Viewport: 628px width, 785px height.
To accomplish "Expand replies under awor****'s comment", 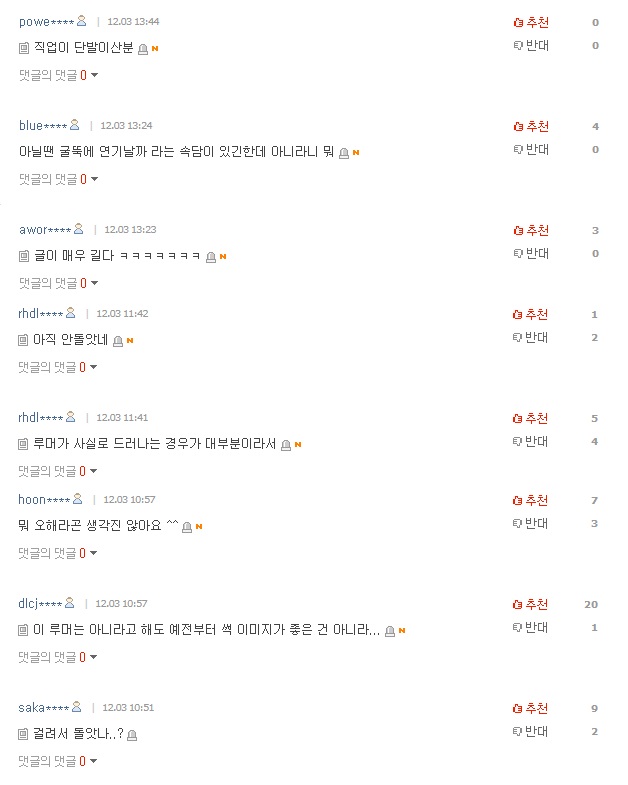I will point(58,283).
